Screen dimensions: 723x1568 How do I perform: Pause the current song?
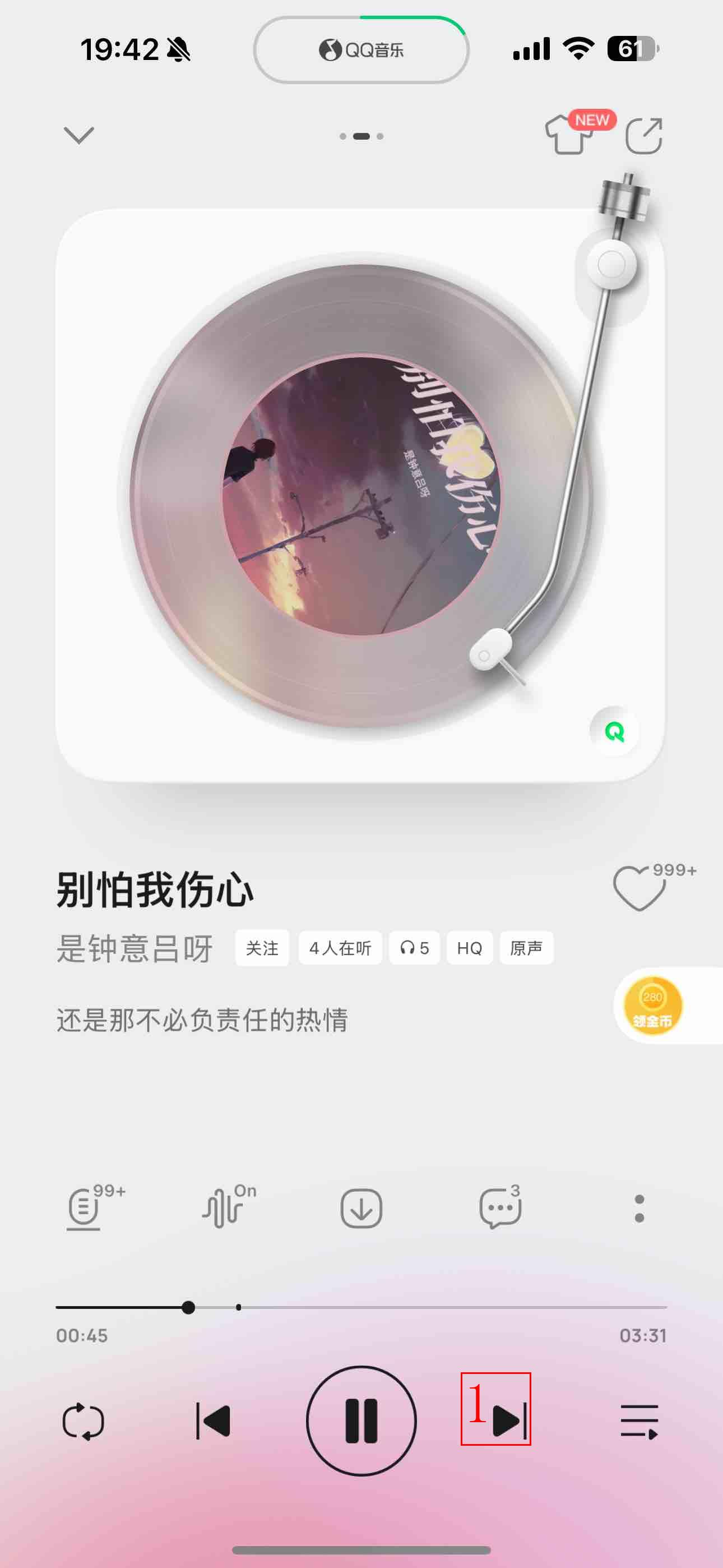pyautogui.click(x=361, y=1421)
